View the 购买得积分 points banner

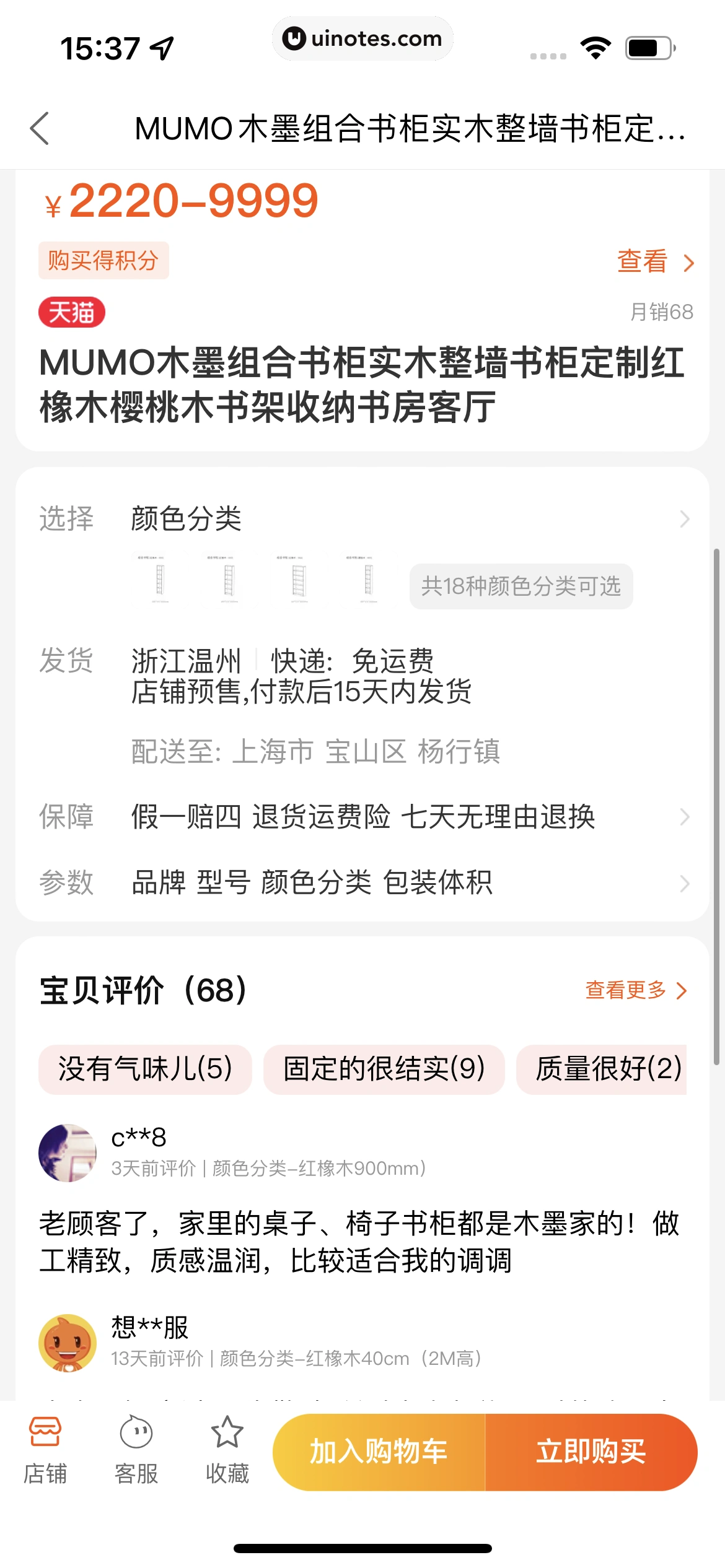point(103,260)
